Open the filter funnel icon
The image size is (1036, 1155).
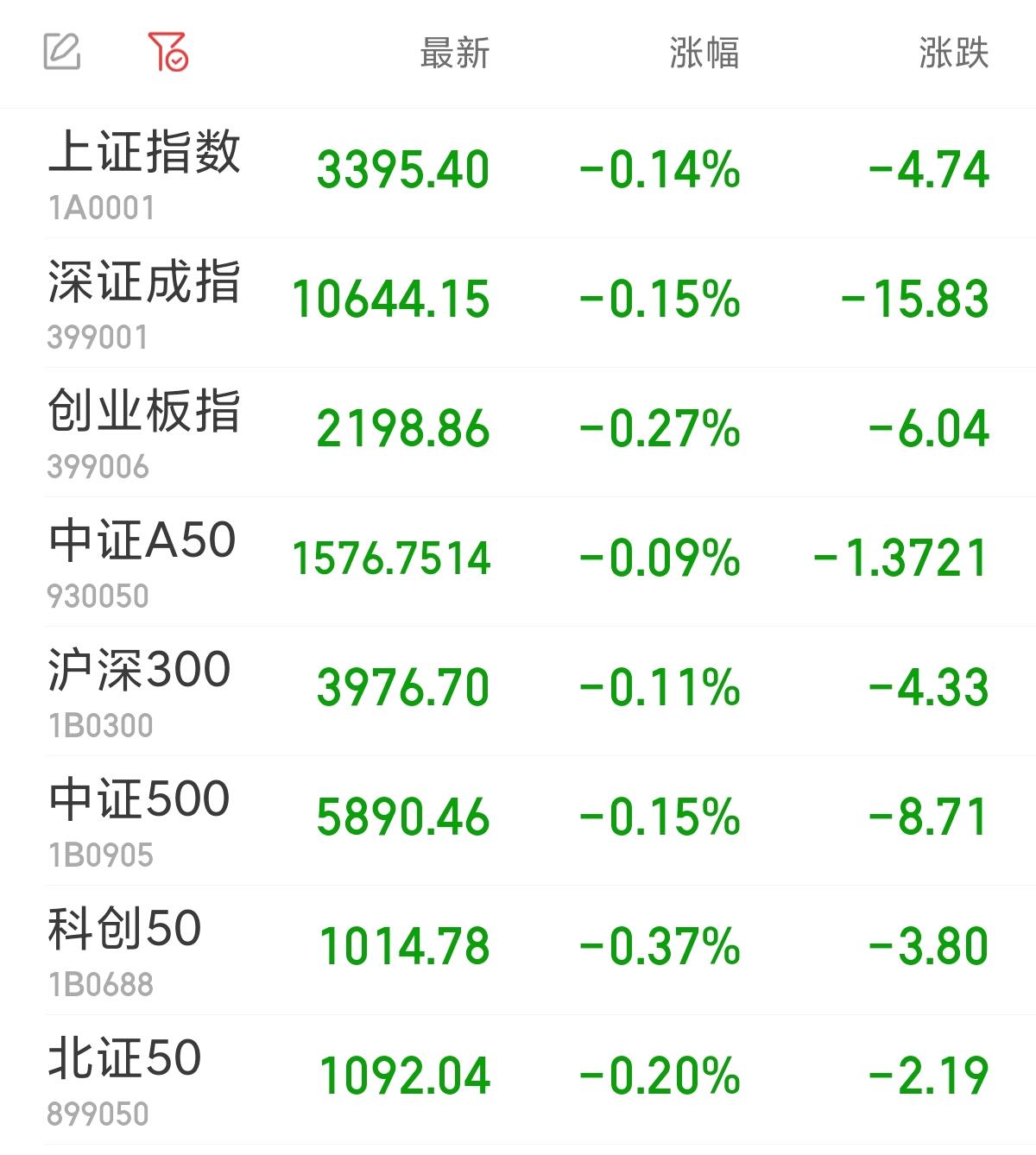[168, 52]
